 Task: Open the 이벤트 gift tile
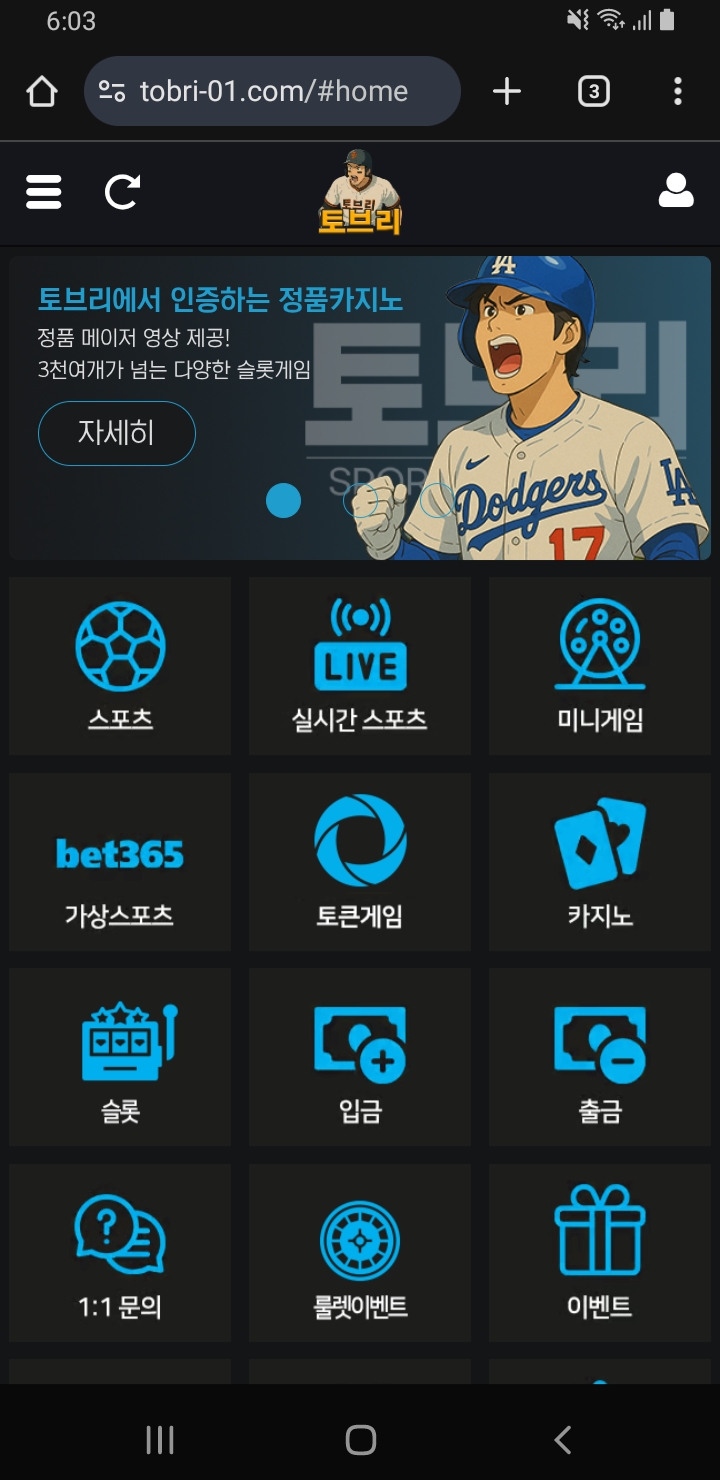pos(600,1253)
